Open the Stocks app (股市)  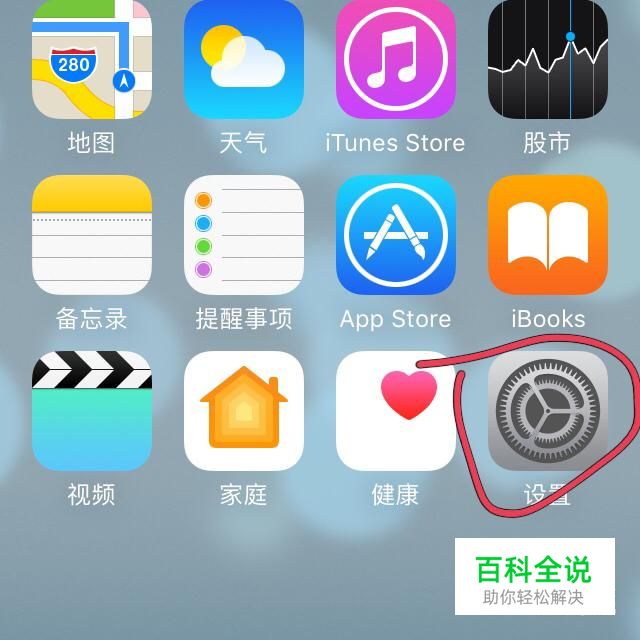[x=547, y=60]
